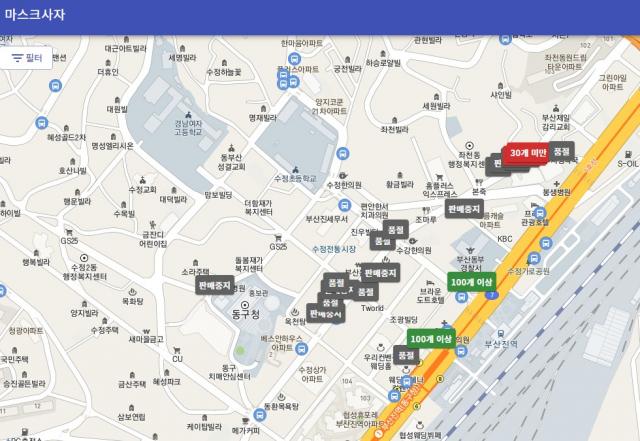Open the 필터 filter button

point(27,59)
